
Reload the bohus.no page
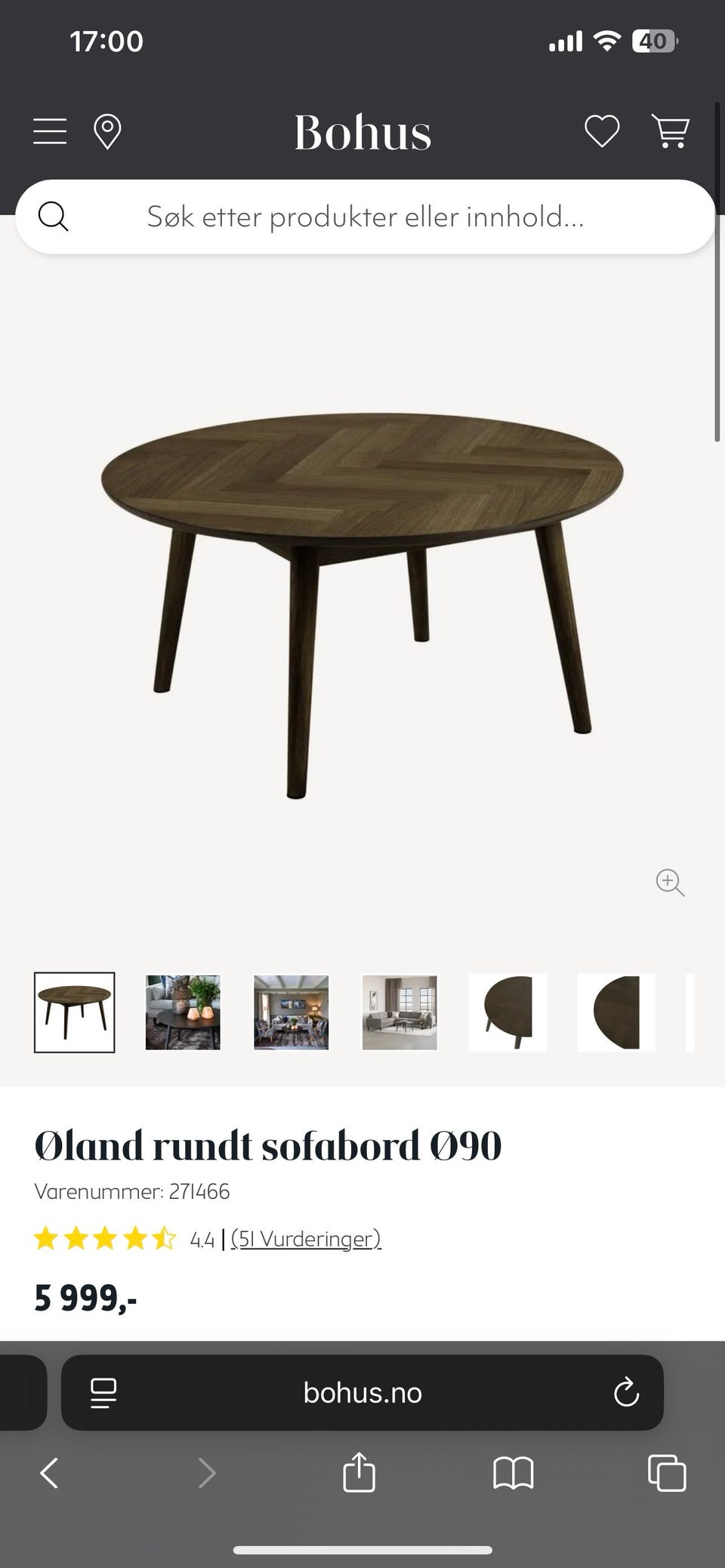(626, 1393)
